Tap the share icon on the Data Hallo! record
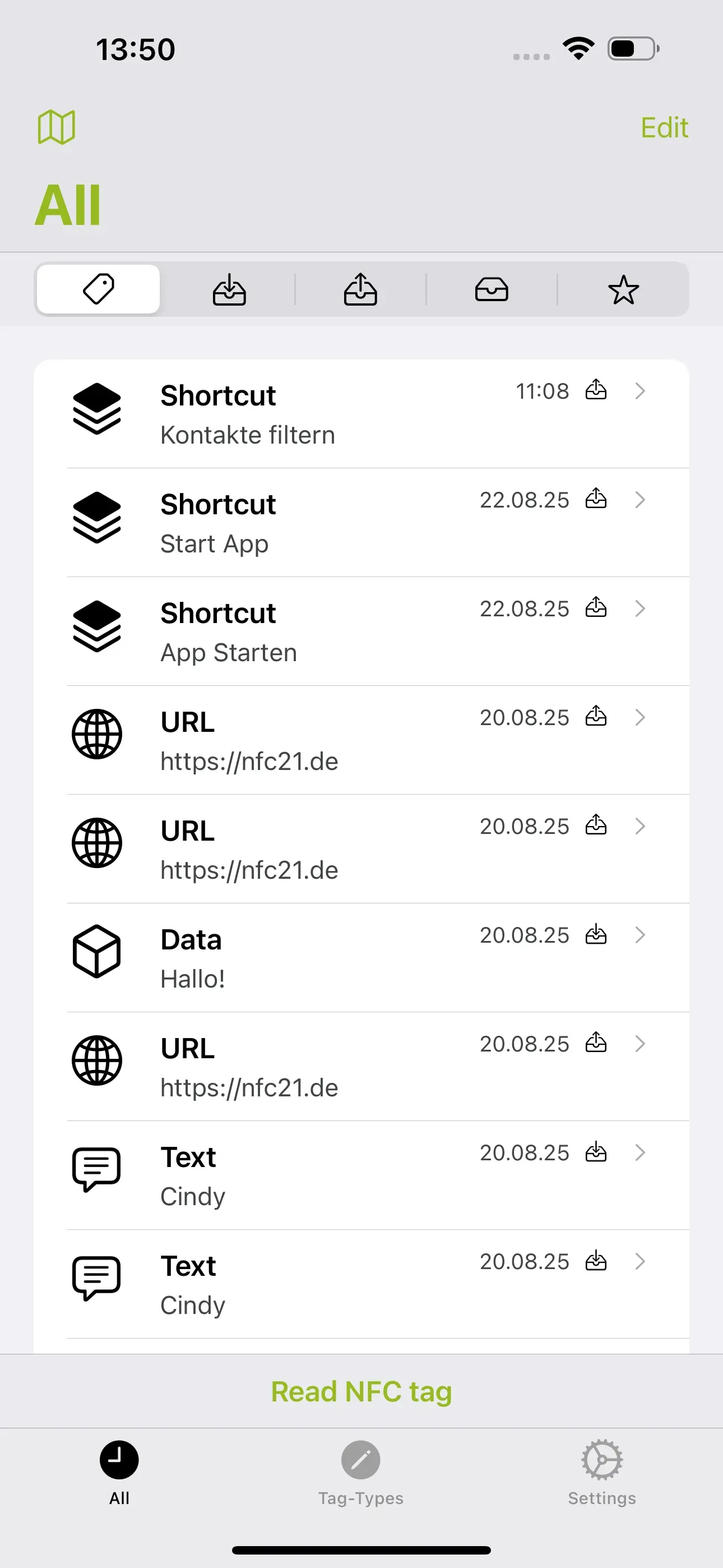 pos(596,935)
